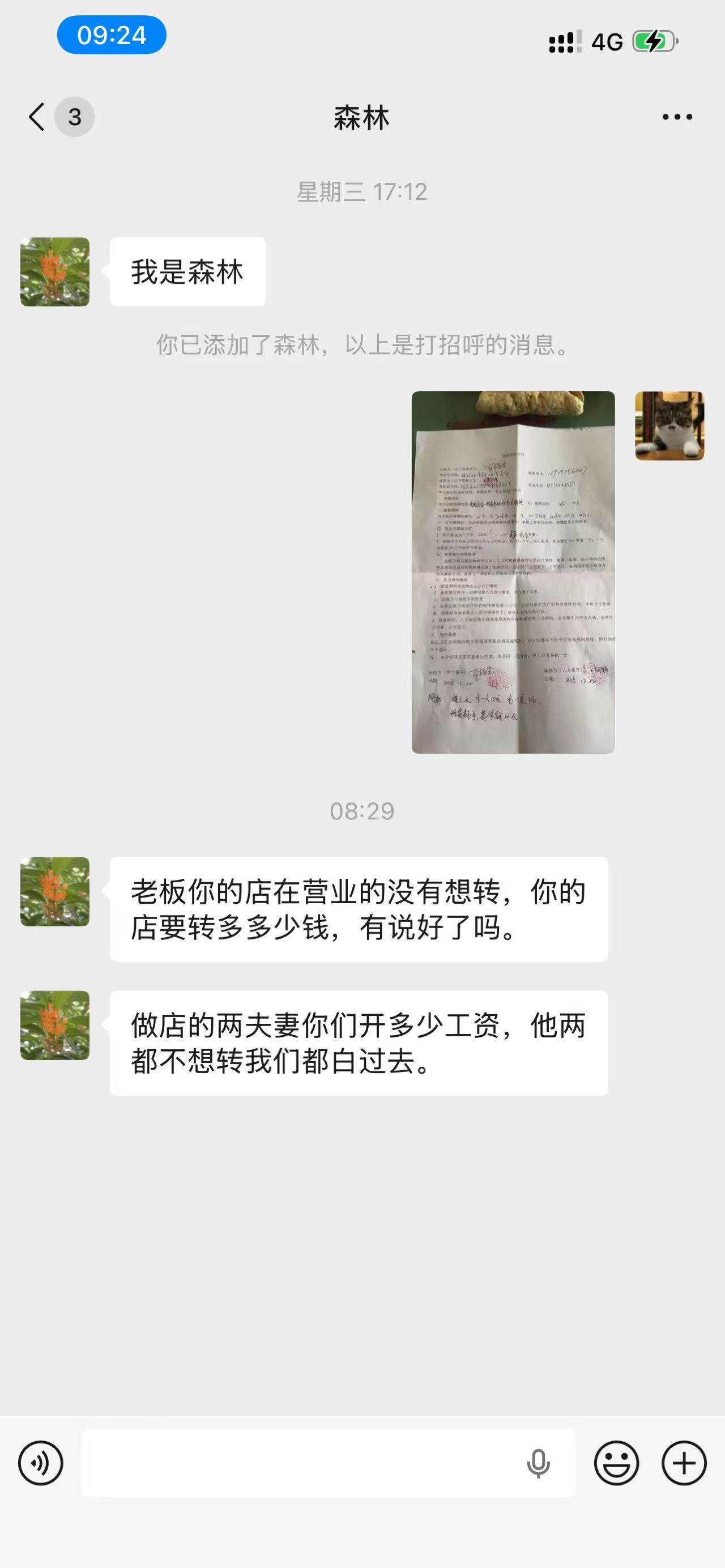Open the emoji sticker panel
The image size is (725, 1568).
(616, 1463)
